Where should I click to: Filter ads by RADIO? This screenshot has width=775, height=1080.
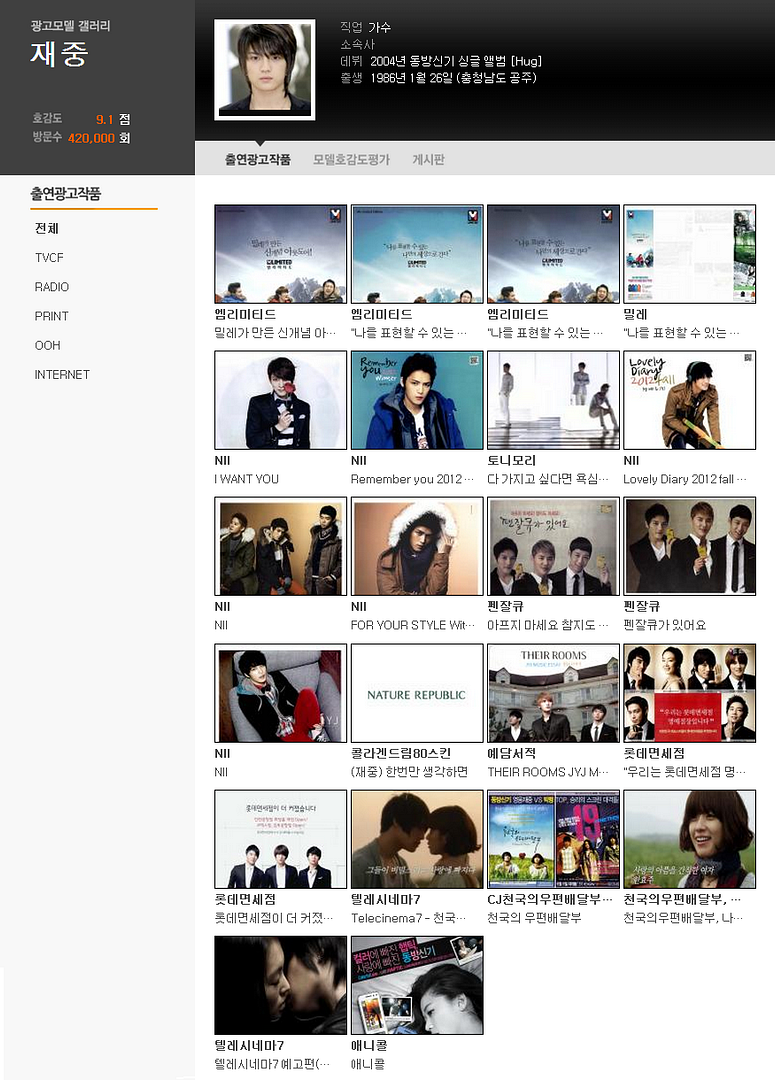click(52, 287)
